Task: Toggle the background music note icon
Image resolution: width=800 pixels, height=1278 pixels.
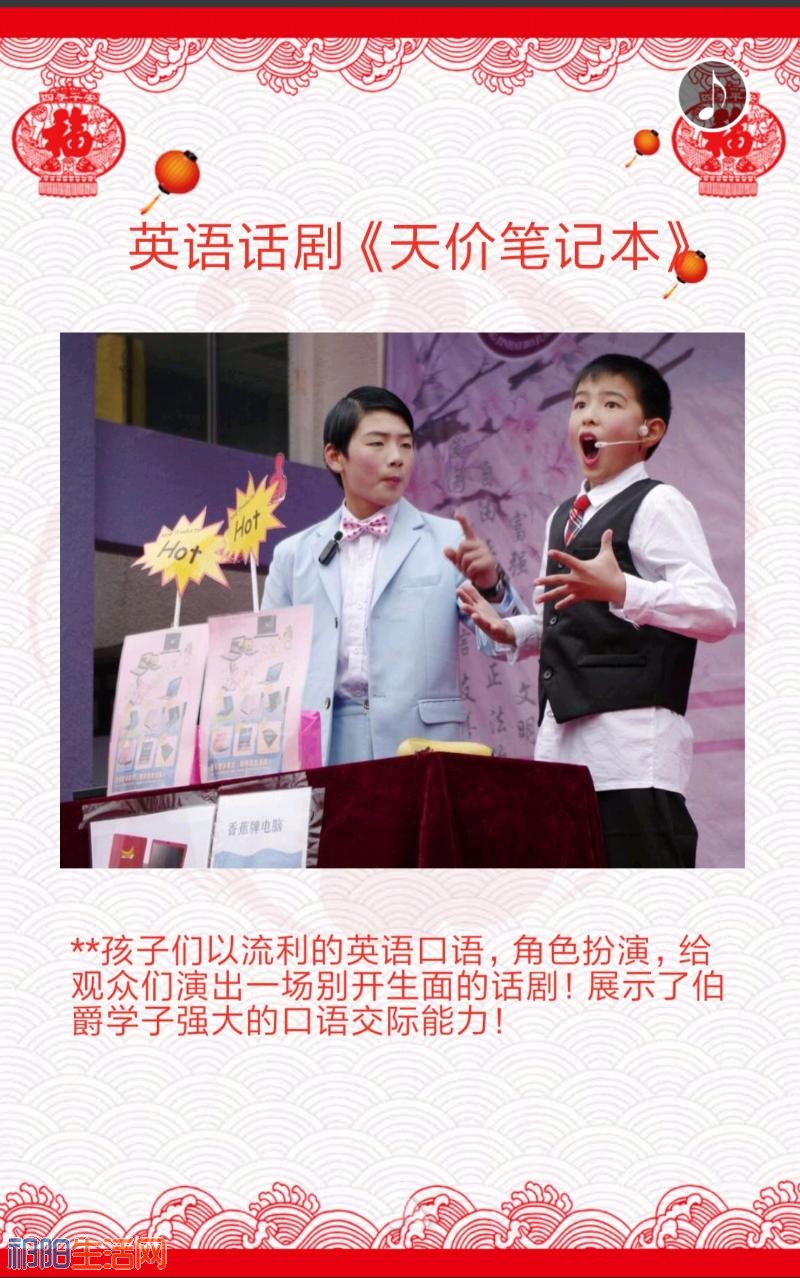Action: (x=713, y=94)
